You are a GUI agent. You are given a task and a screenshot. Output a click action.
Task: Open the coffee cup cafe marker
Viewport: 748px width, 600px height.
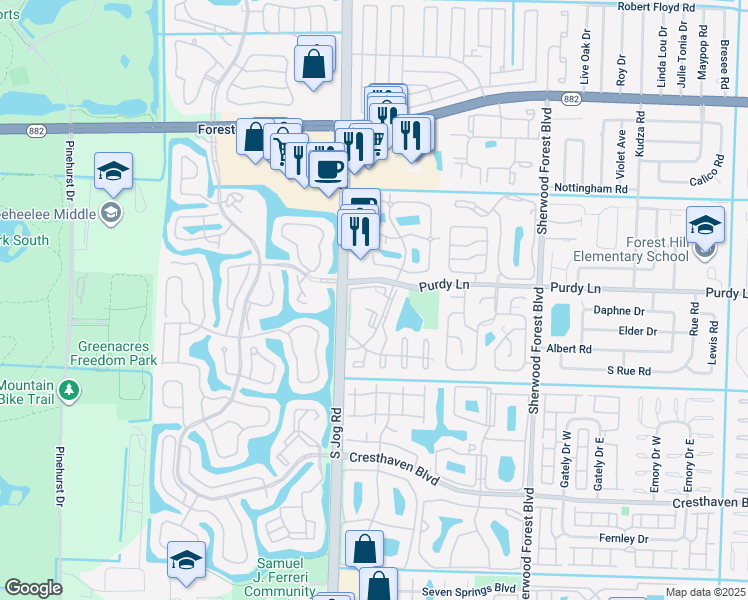pyautogui.click(x=327, y=165)
